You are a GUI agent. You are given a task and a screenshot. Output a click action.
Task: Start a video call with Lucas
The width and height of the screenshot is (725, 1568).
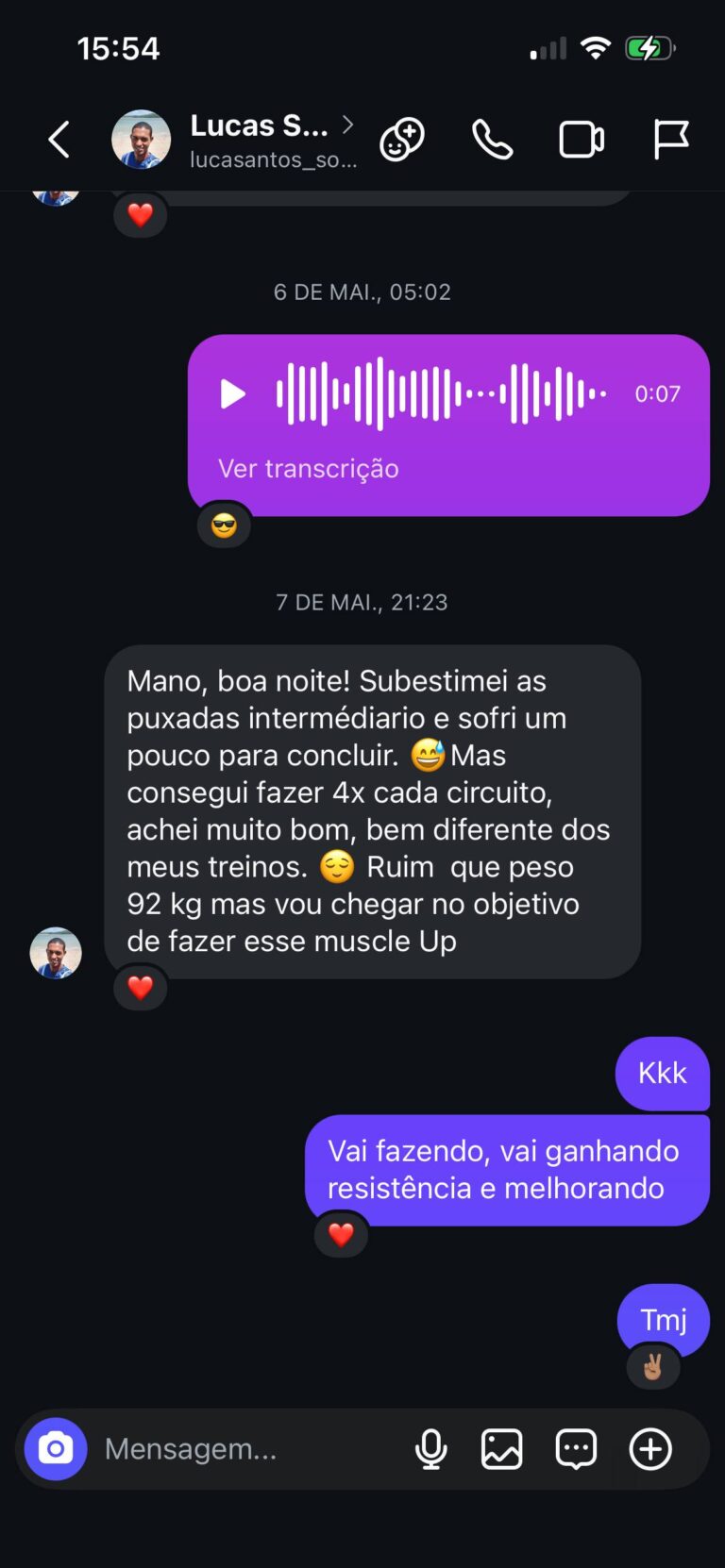[582, 140]
